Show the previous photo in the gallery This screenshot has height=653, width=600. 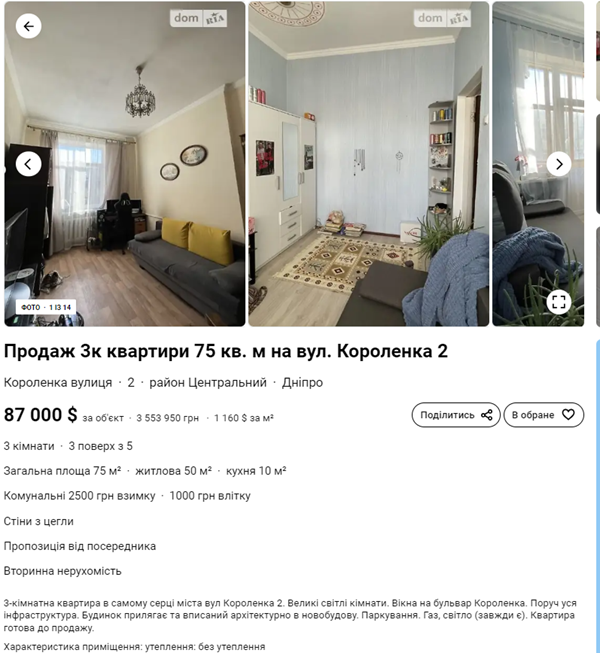coord(29,164)
